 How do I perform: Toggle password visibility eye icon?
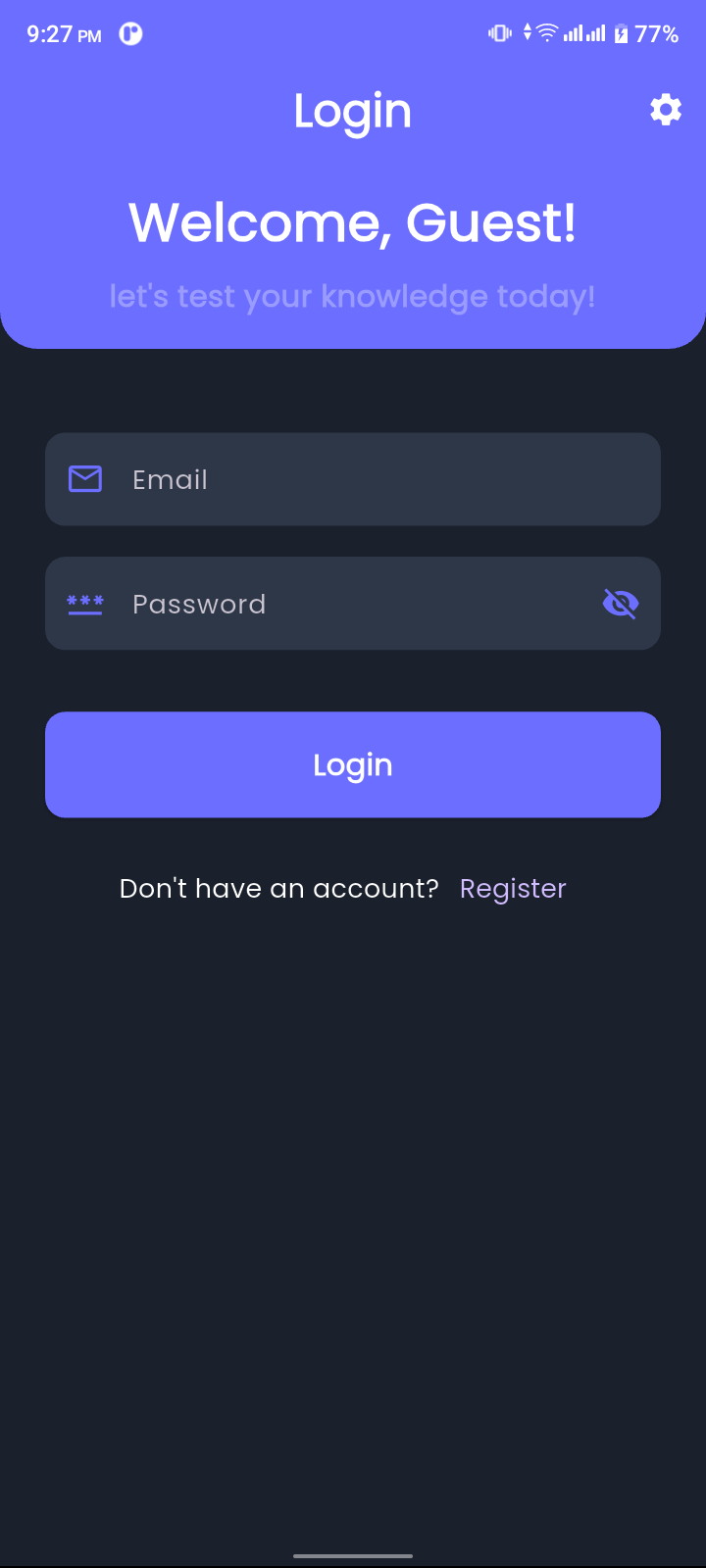click(x=621, y=604)
